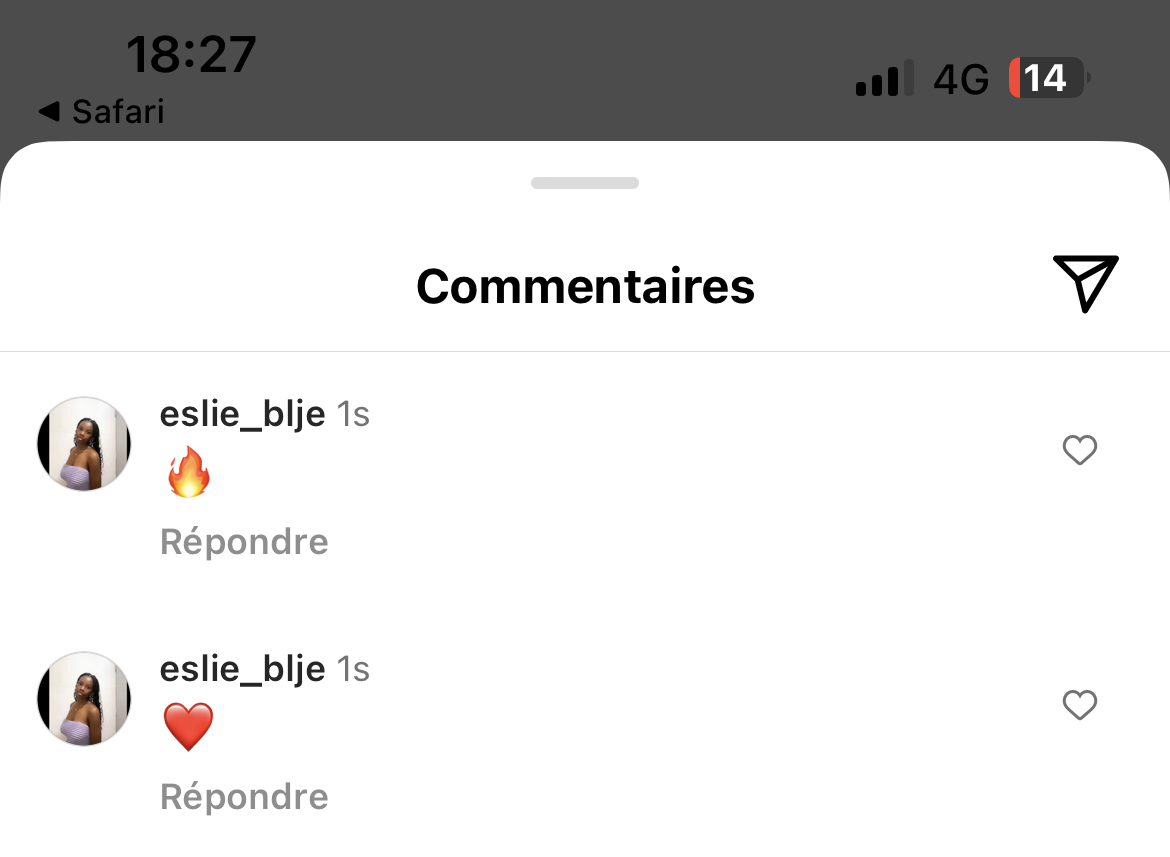Open eslie_blje username on the fire comment
The height and width of the screenshot is (857, 1170).
point(242,414)
